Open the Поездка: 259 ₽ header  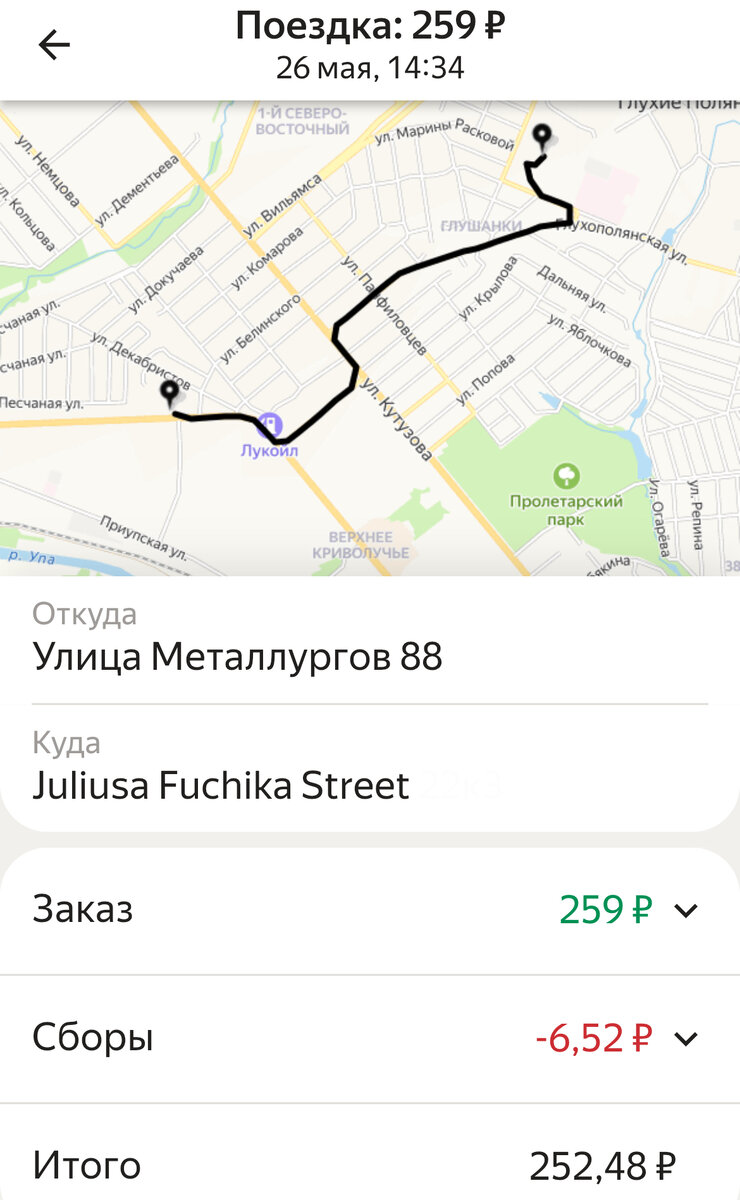[370, 25]
